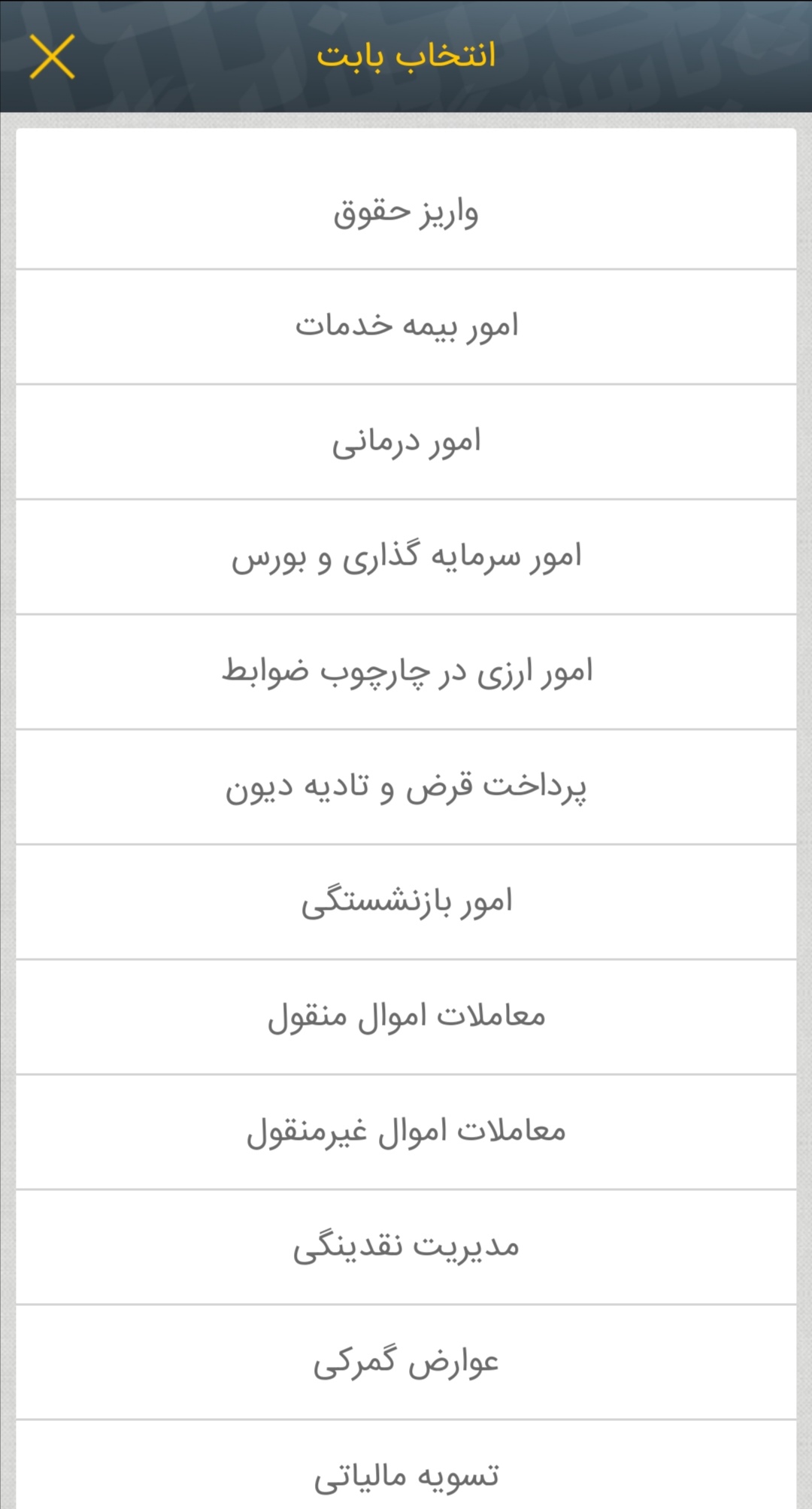Choose معاملات اموال منقول

(406, 1017)
